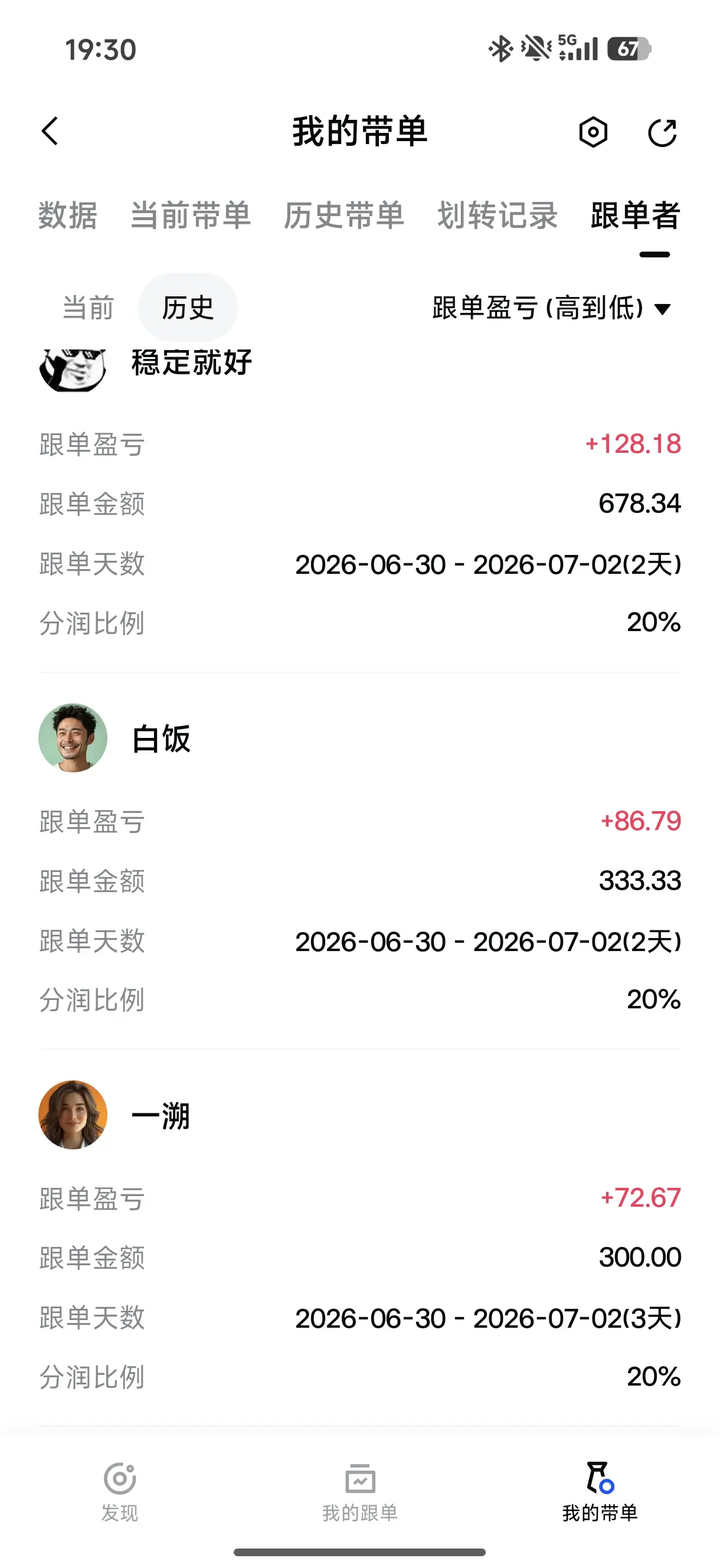The height and width of the screenshot is (1568, 720).
Task: Tap the 我的带单 bottom tab
Action: 600,1491
